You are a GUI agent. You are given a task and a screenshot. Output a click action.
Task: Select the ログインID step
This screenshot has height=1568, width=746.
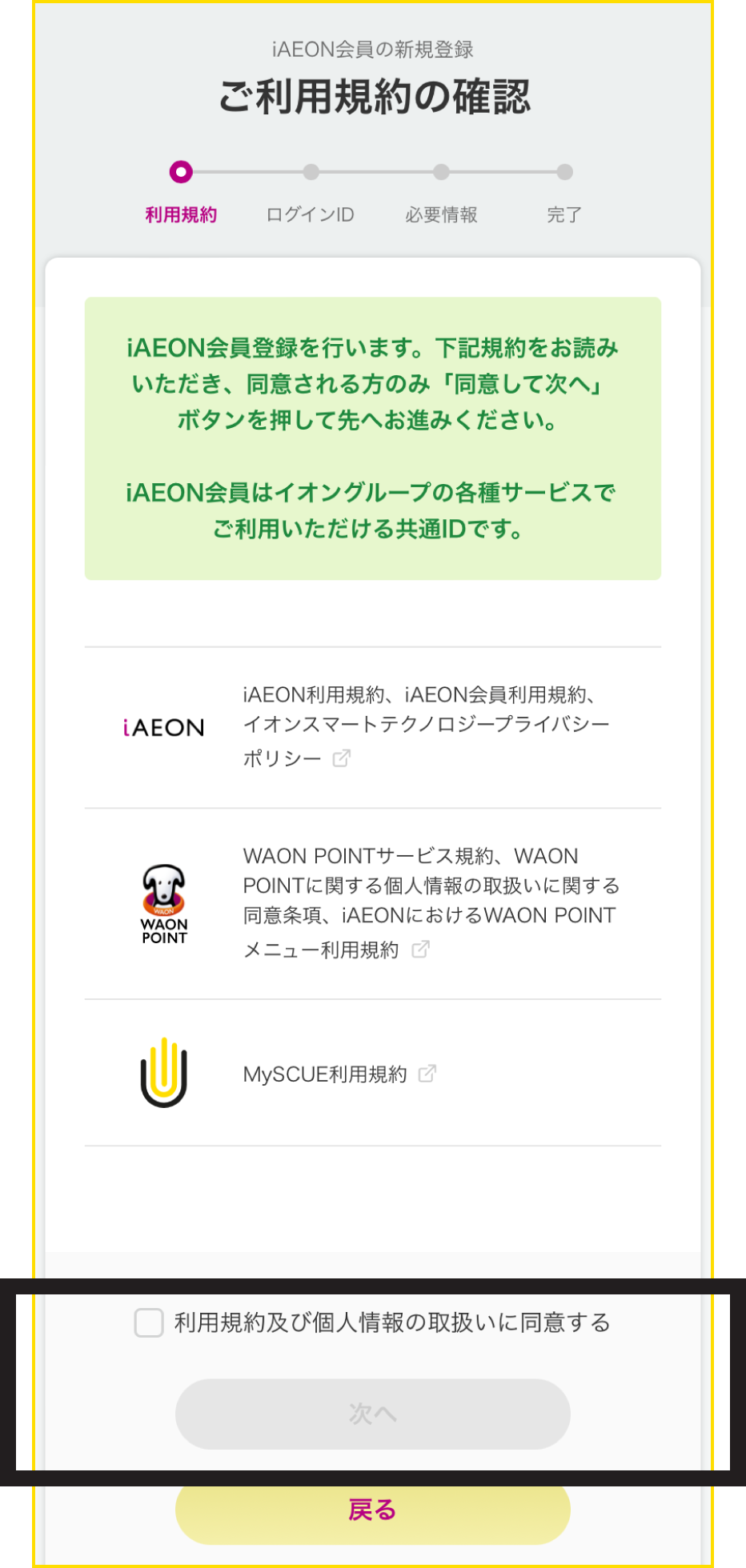(311, 171)
